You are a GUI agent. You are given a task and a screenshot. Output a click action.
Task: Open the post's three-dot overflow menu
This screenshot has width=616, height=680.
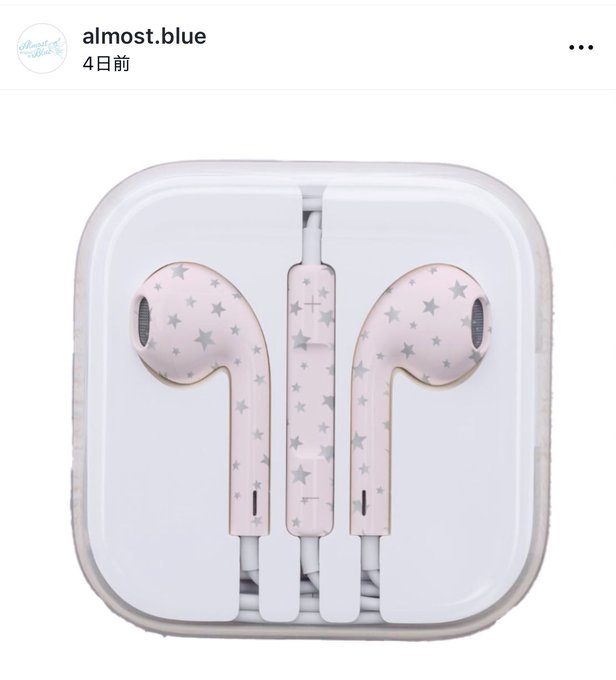tap(580, 48)
